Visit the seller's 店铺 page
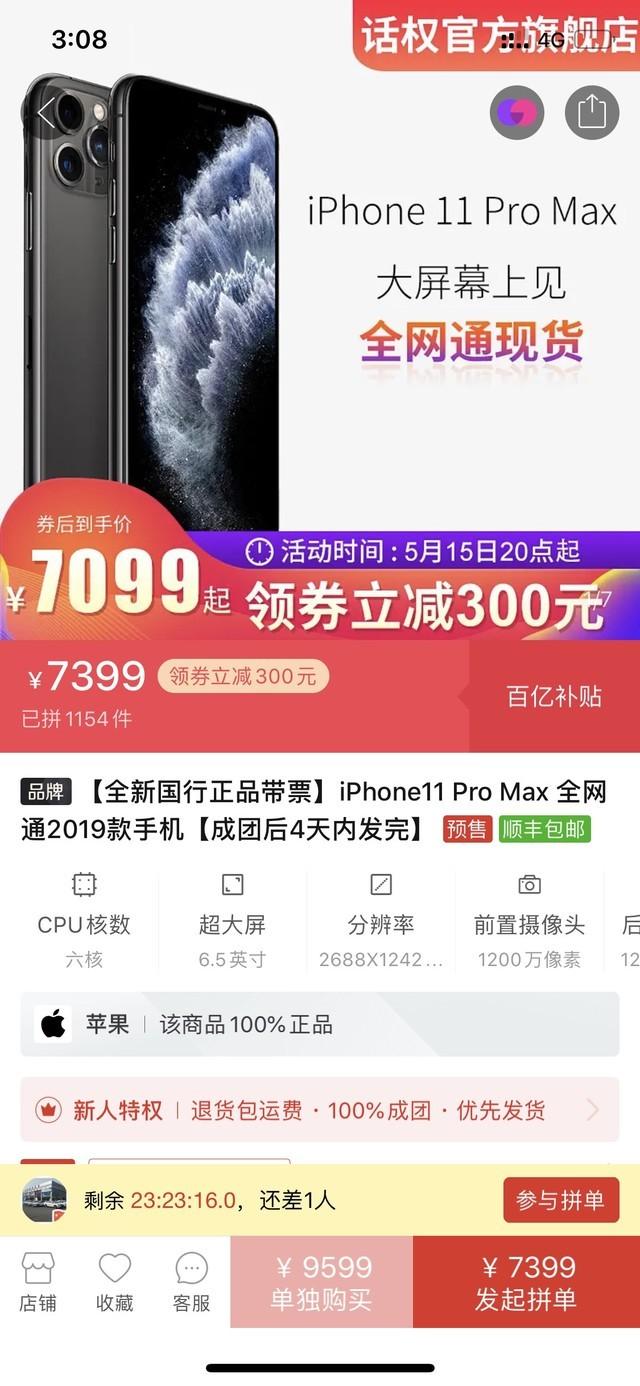The width and height of the screenshot is (640, 1386). coord(38,1281)
